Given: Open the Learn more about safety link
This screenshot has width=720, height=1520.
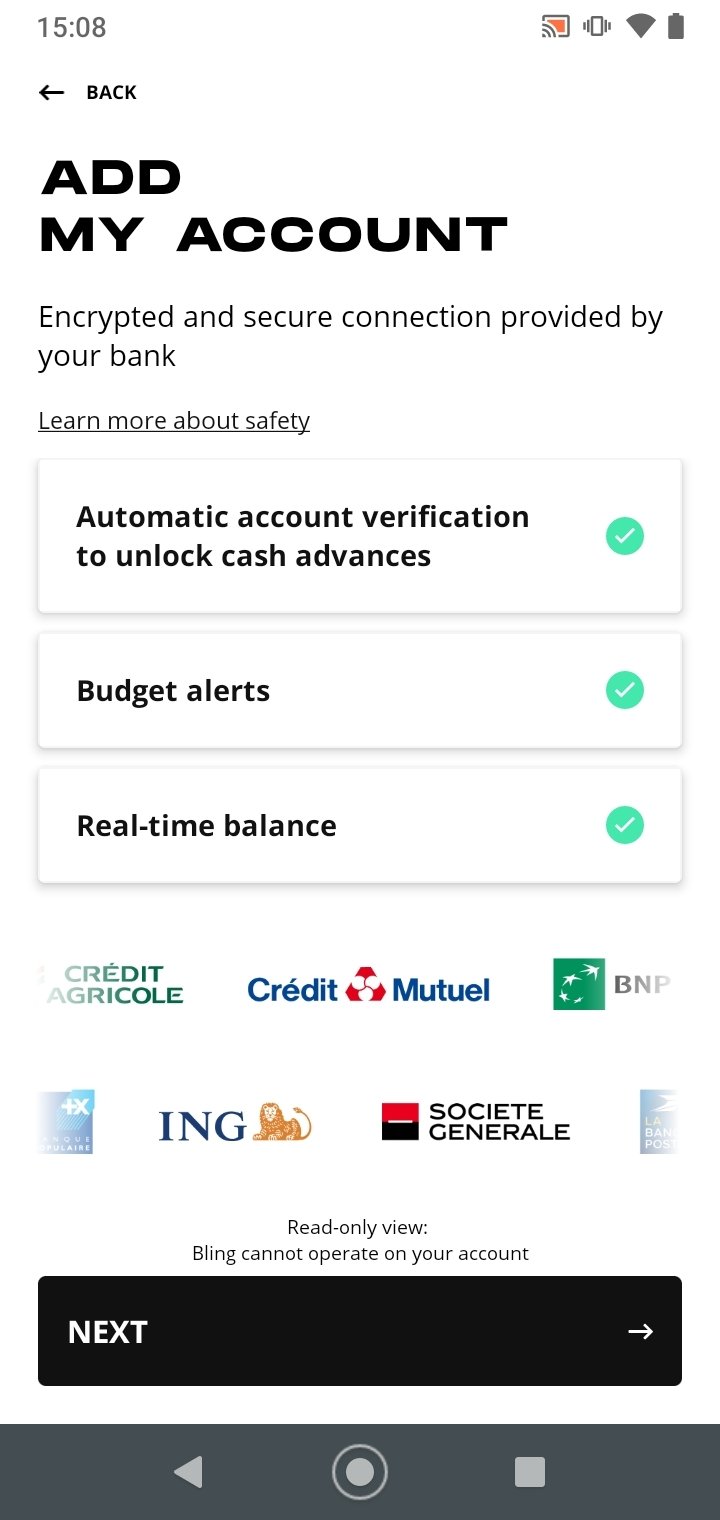Looking at the screenshot, I should (x=174, y=421).
